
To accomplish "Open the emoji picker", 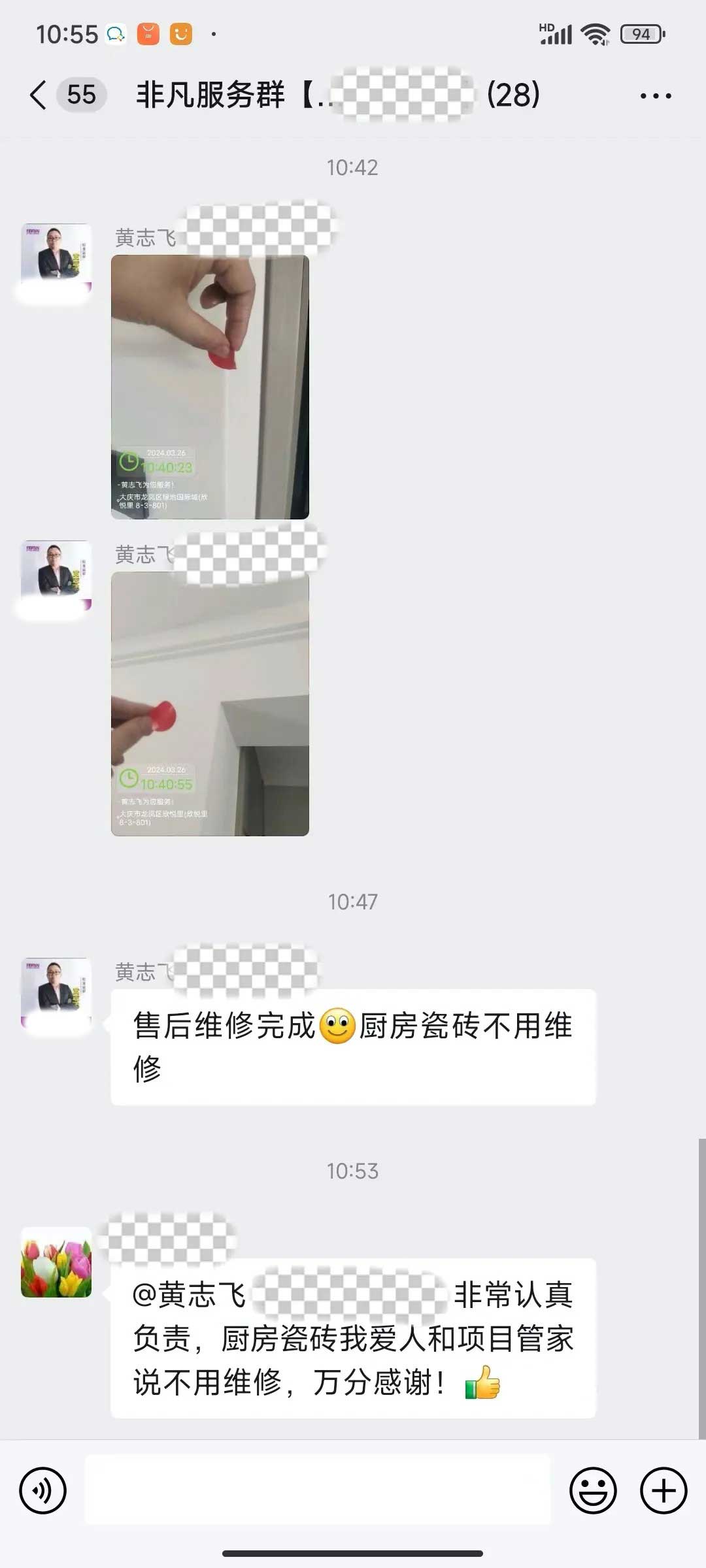I will 593,1490.
